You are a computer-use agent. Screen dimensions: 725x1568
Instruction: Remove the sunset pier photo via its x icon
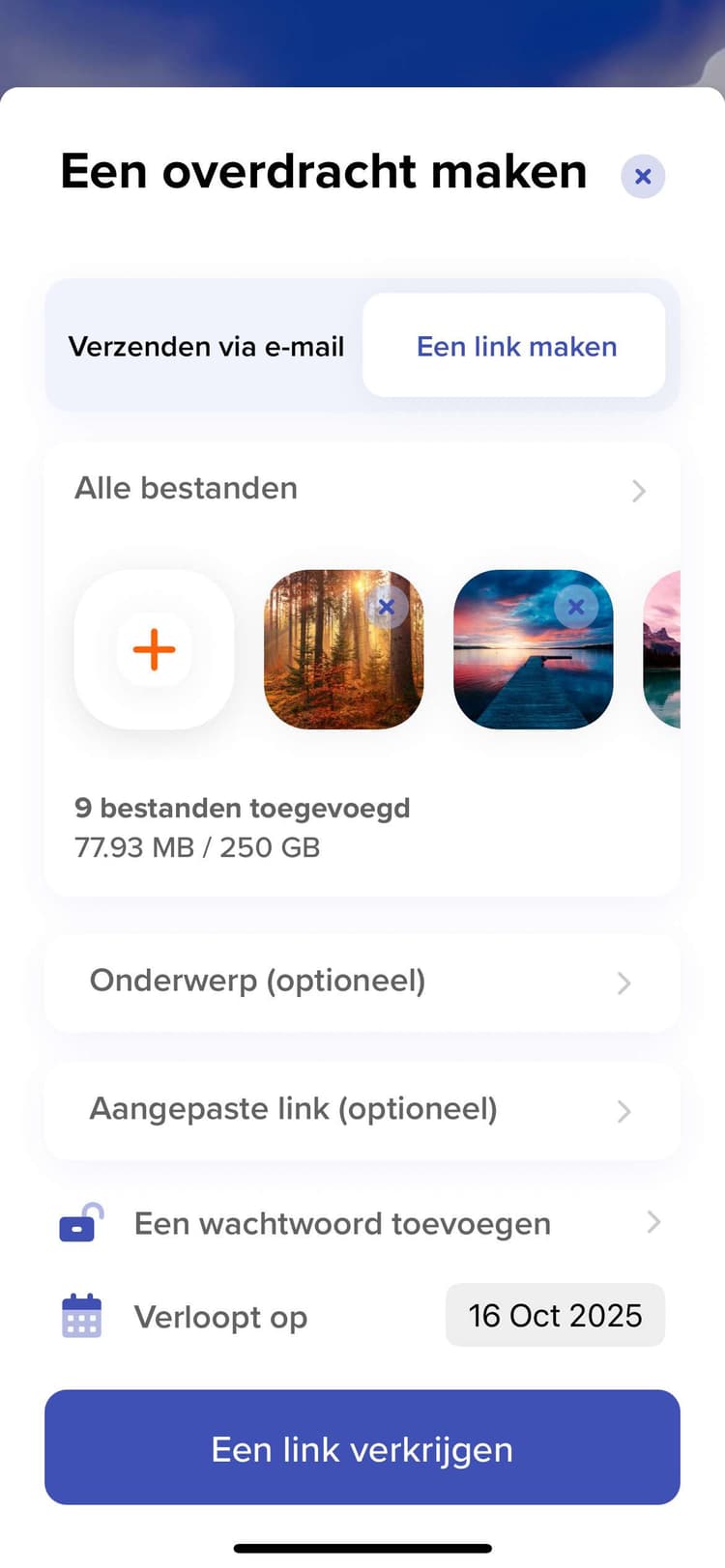point(576,607)
